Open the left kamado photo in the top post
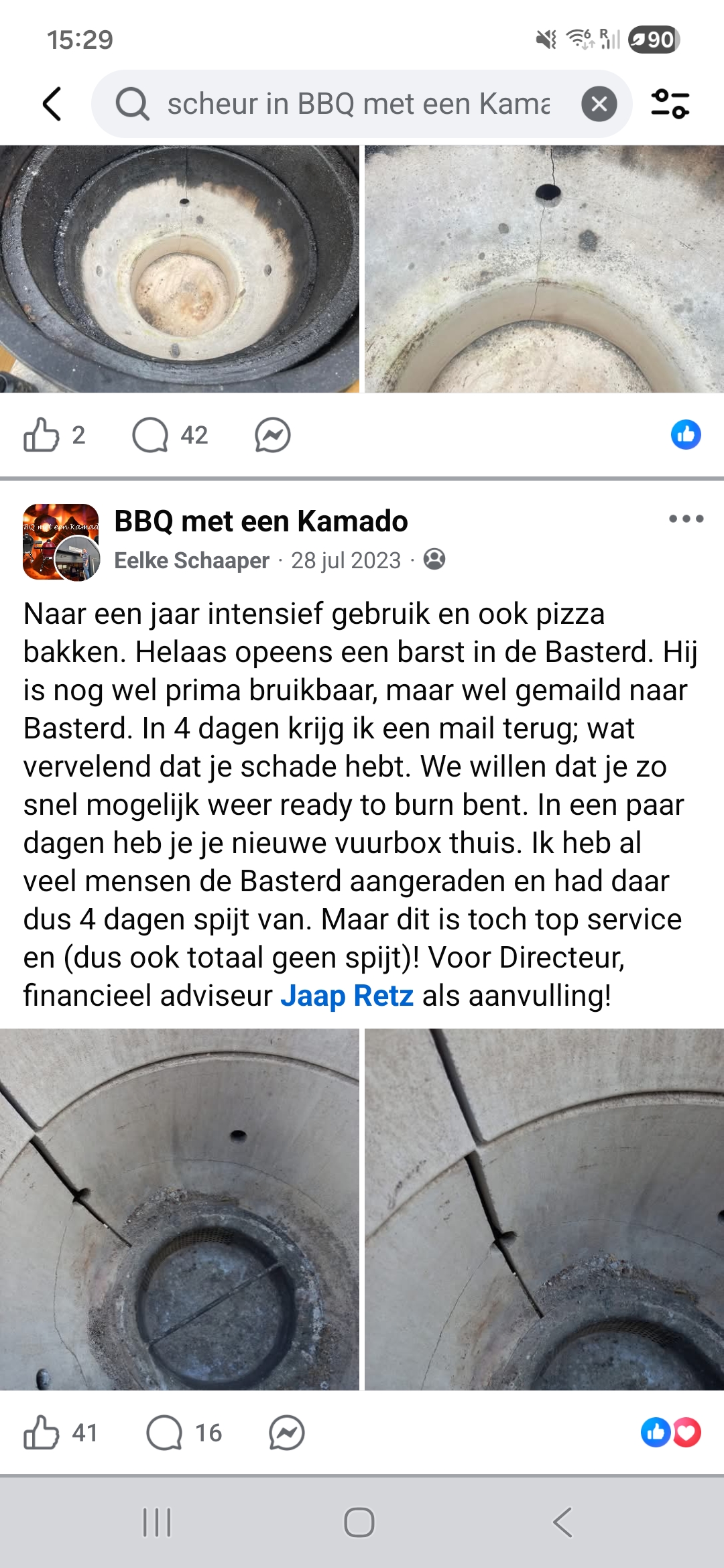The width and height of the screenshot is (724, 1568). coord(179,268)
